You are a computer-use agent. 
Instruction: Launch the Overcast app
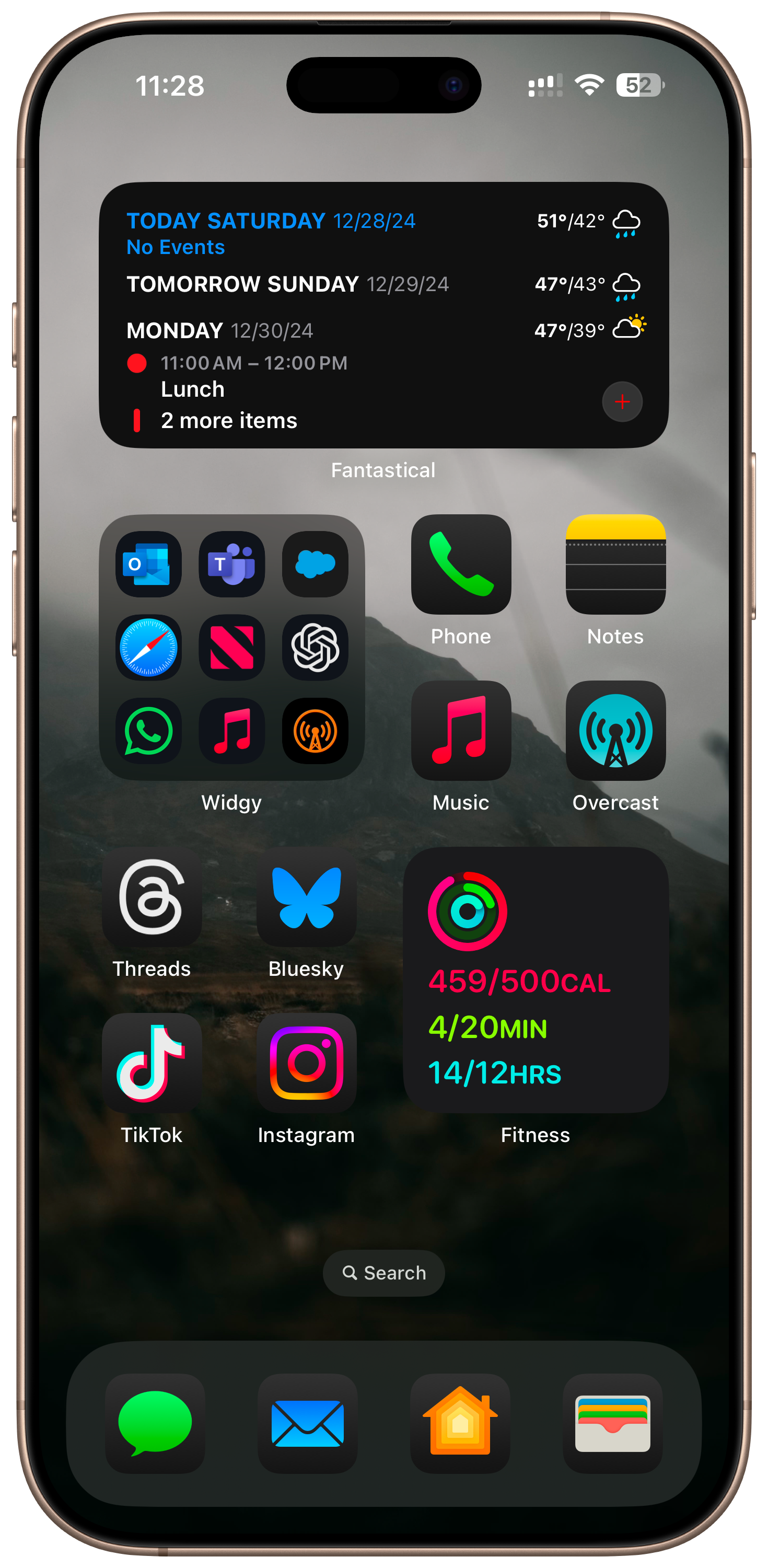click(615, 731)
